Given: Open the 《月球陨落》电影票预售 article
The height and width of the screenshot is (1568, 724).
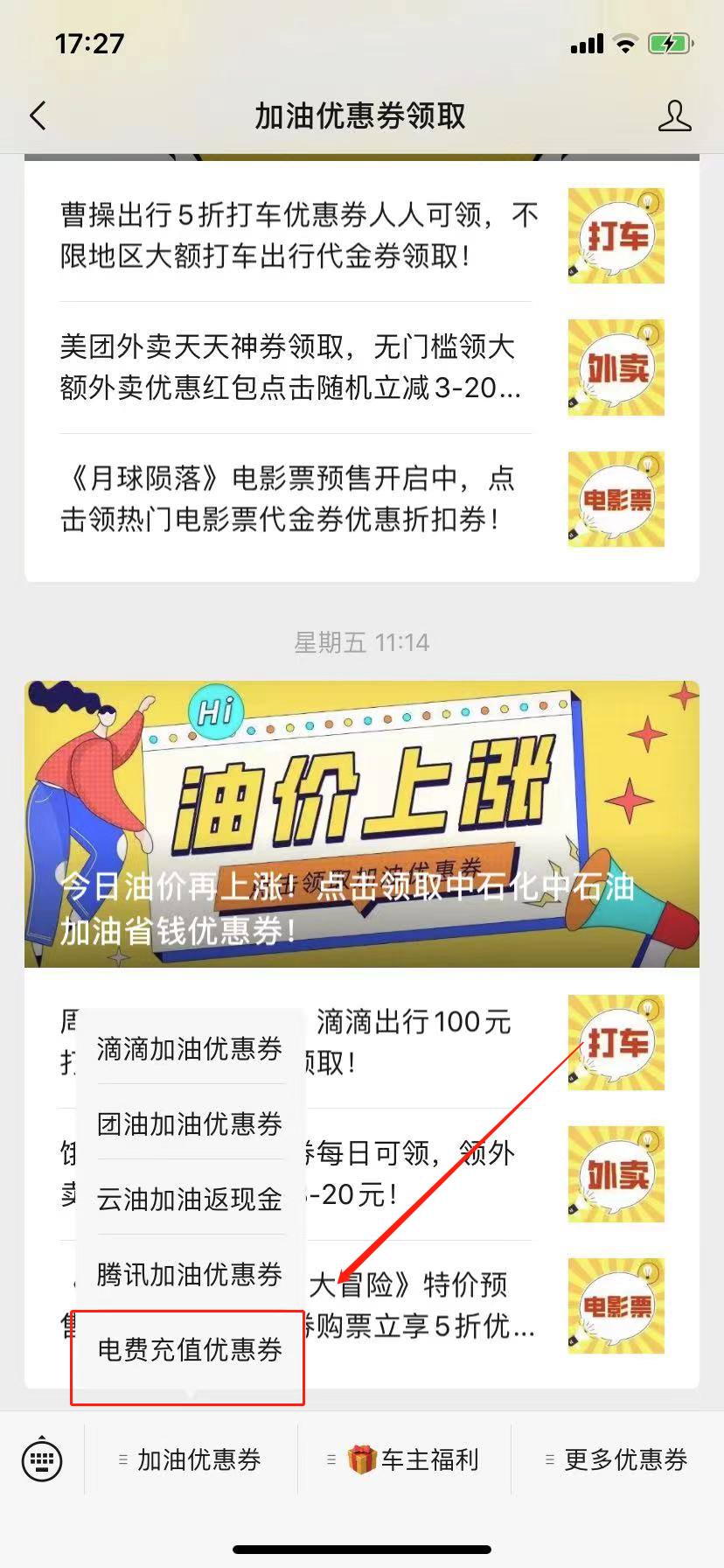Looking at the screenshot, I should coord(297,499).
